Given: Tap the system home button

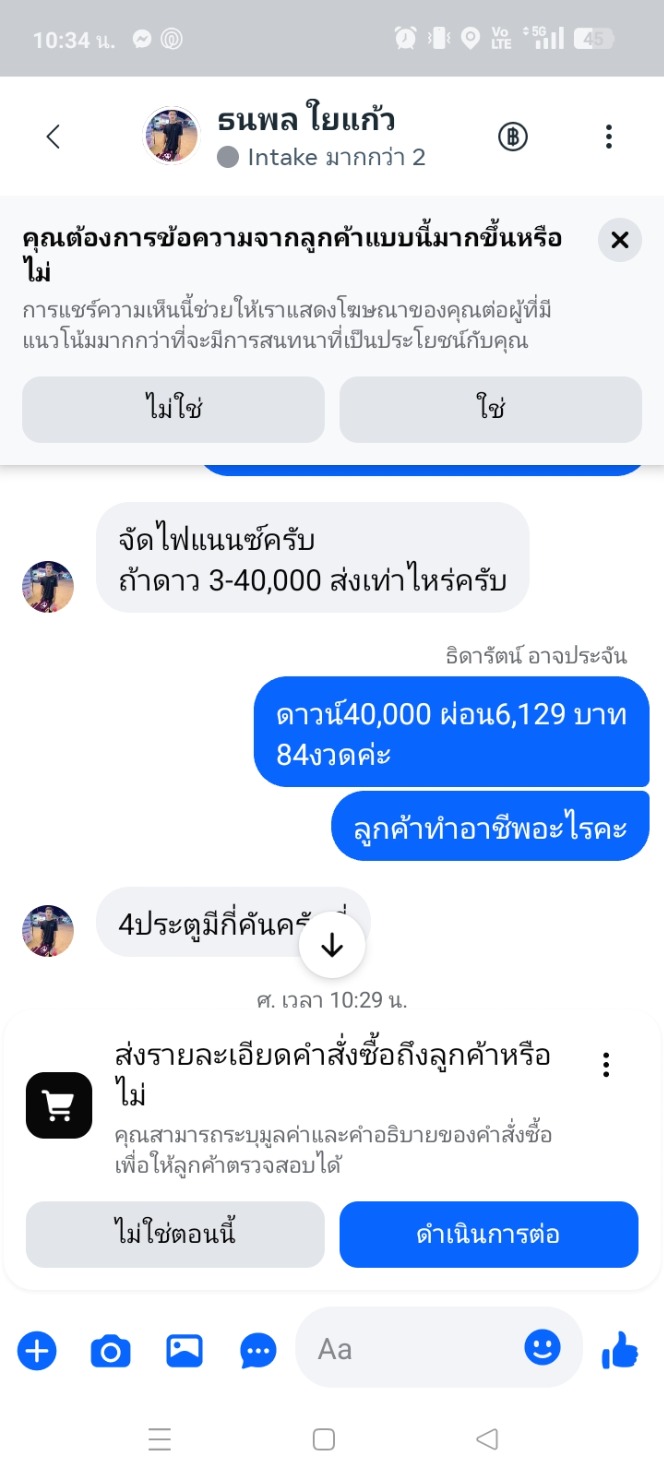Looking at the screenshot, I should (x=323, y=1439).
